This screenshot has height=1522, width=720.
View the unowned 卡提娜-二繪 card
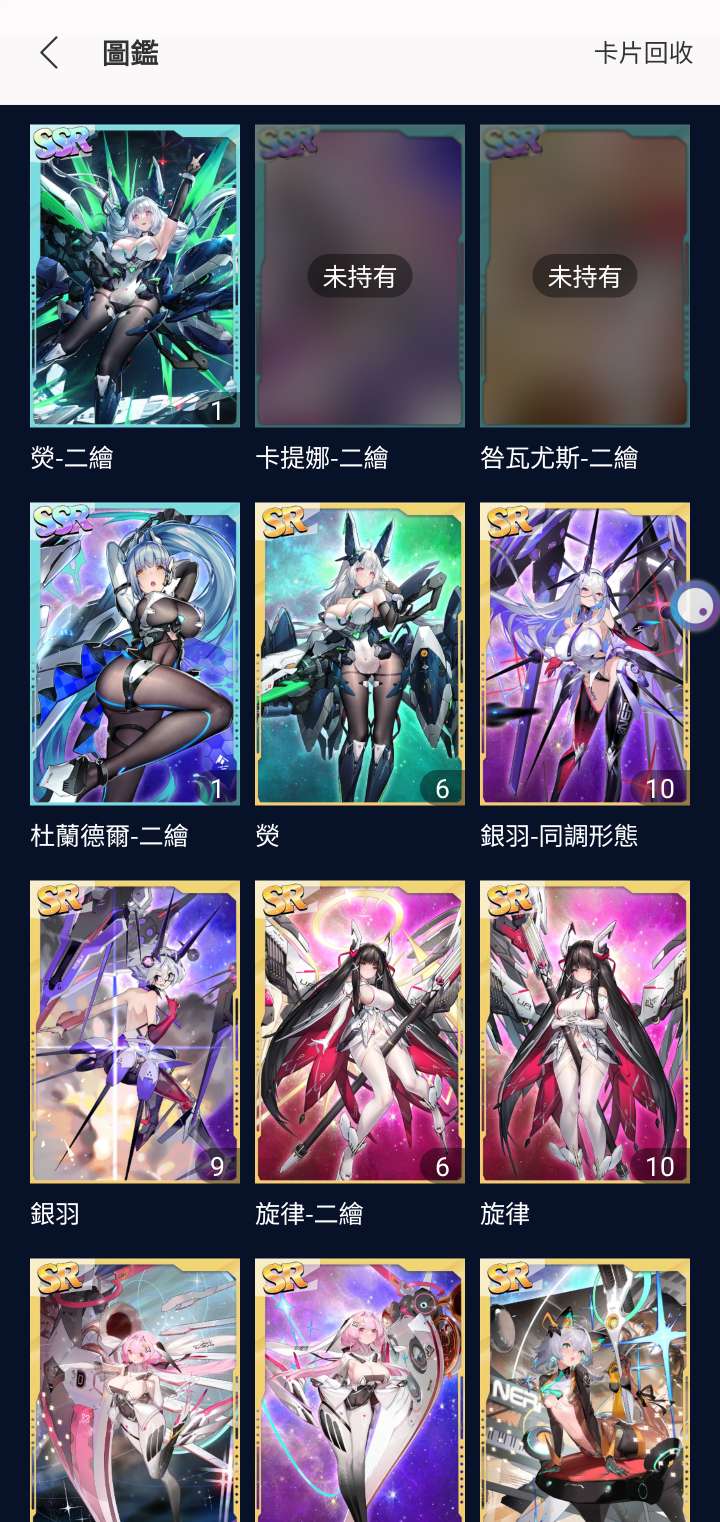pos(360,276)
